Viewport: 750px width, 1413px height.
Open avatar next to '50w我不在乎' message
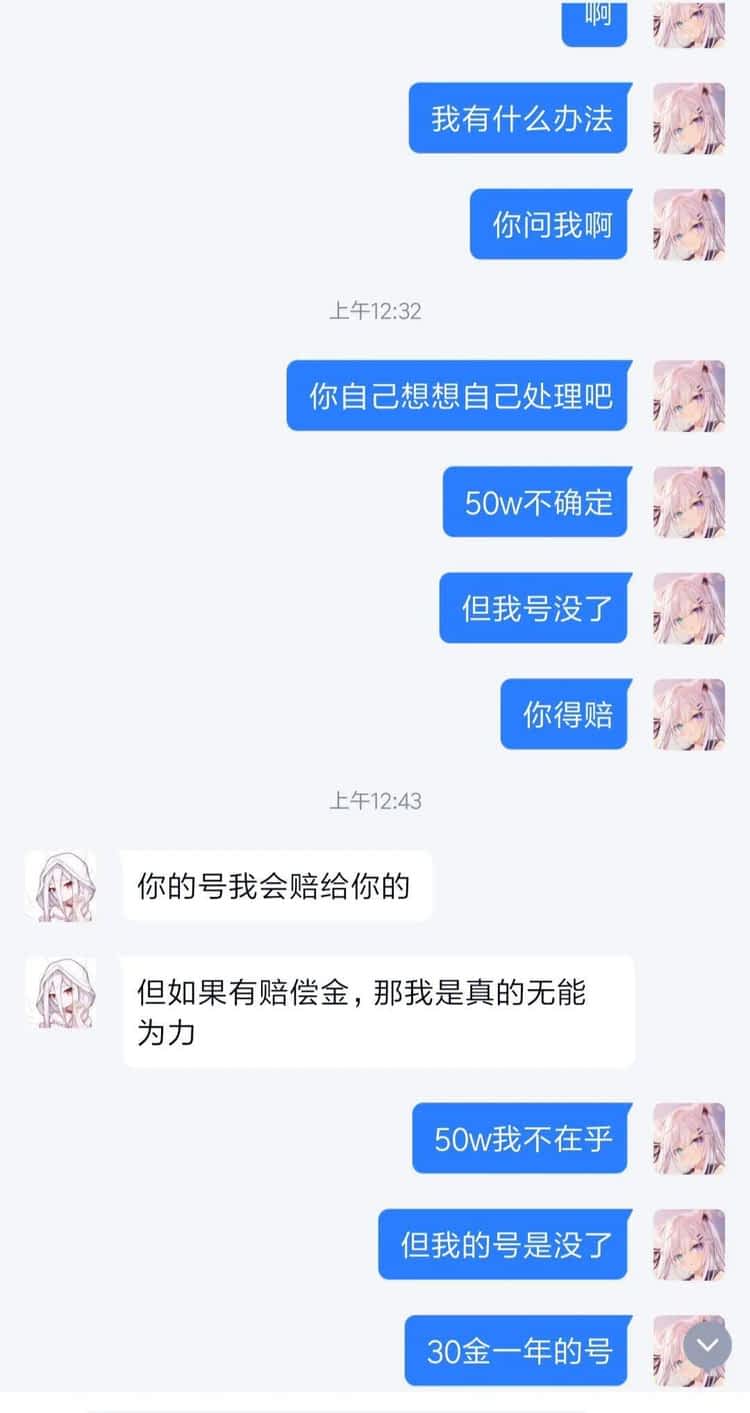[x=689, y=1138]
